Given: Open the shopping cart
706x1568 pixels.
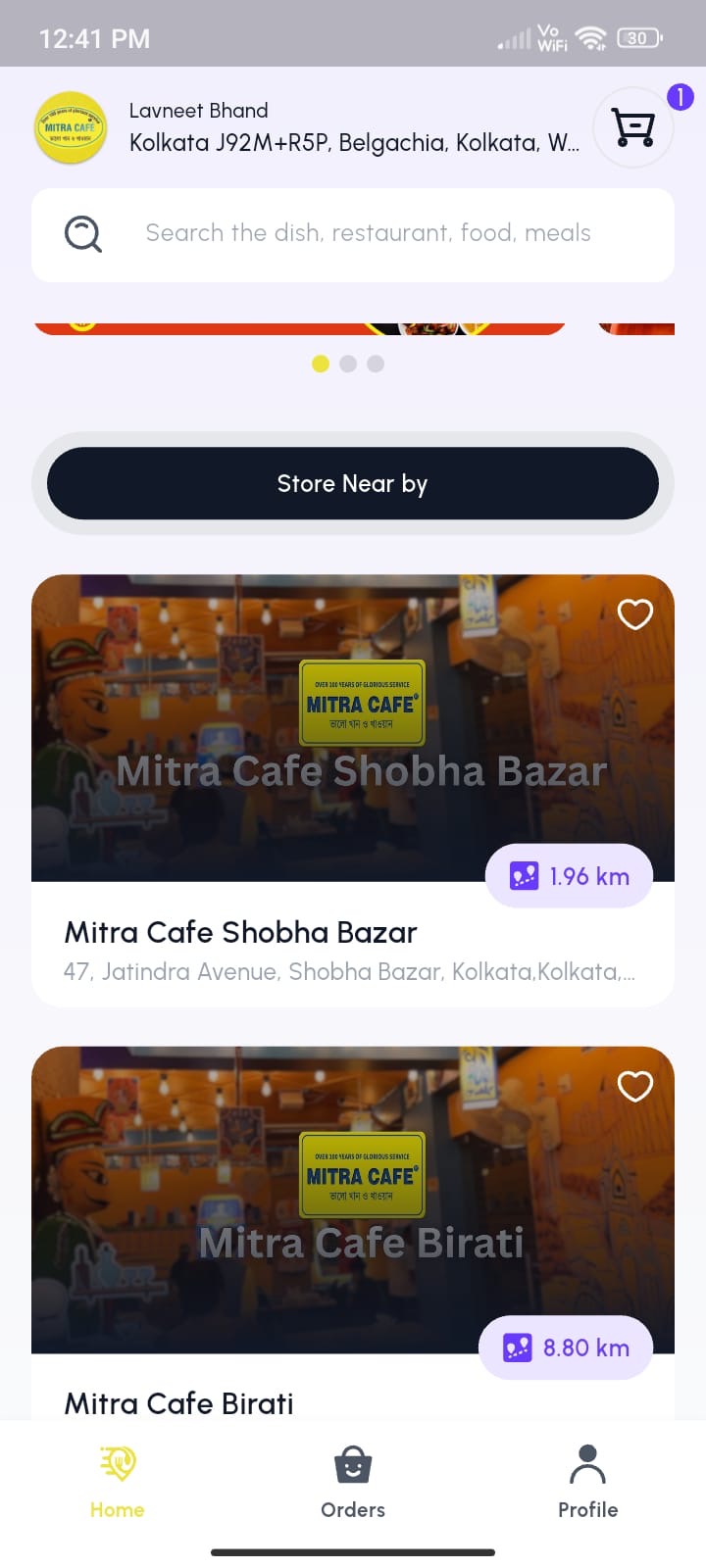Looking at the screenshot, I should click(633, 127).
